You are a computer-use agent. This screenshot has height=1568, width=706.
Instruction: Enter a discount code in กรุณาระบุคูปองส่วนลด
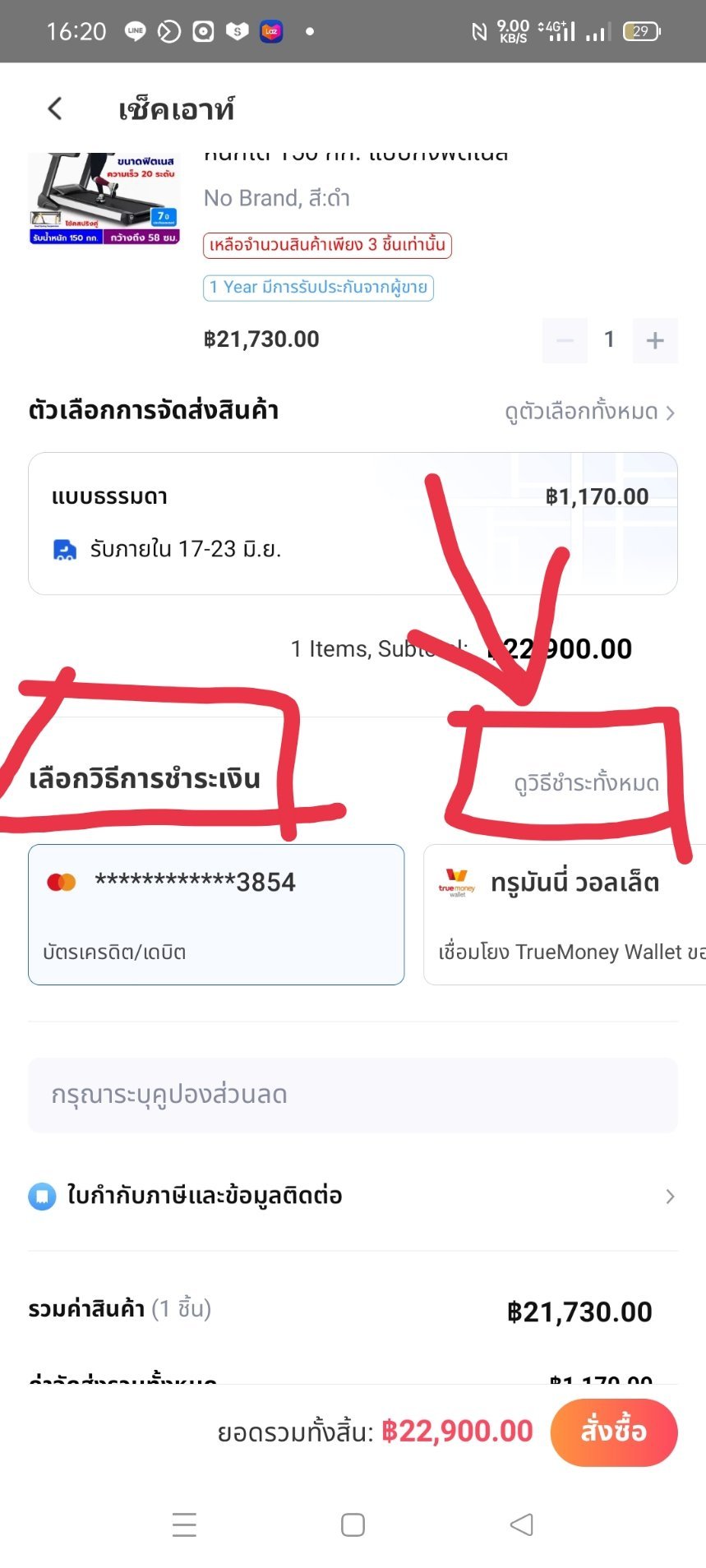coord(353,1095)
